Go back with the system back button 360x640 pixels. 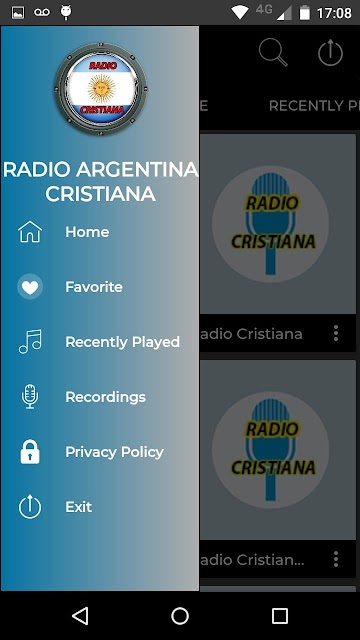click(80, 616)
